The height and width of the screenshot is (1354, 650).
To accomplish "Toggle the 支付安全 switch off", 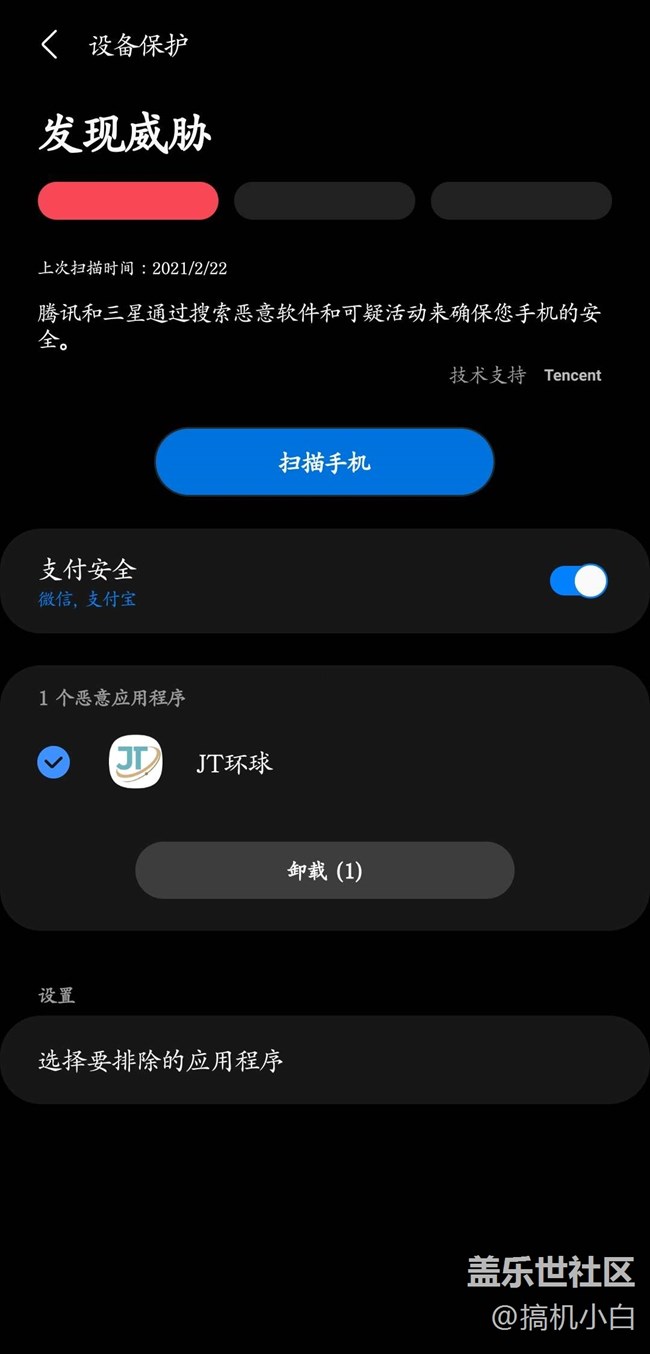I will pyautogui.click(x=578, y=581).
